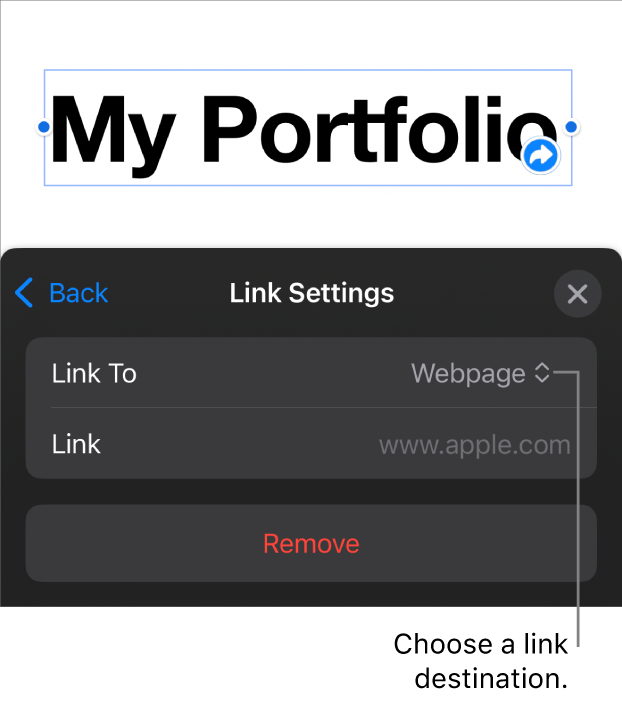Tap the Link URL field
622x706 pixels.
[474, 445]
